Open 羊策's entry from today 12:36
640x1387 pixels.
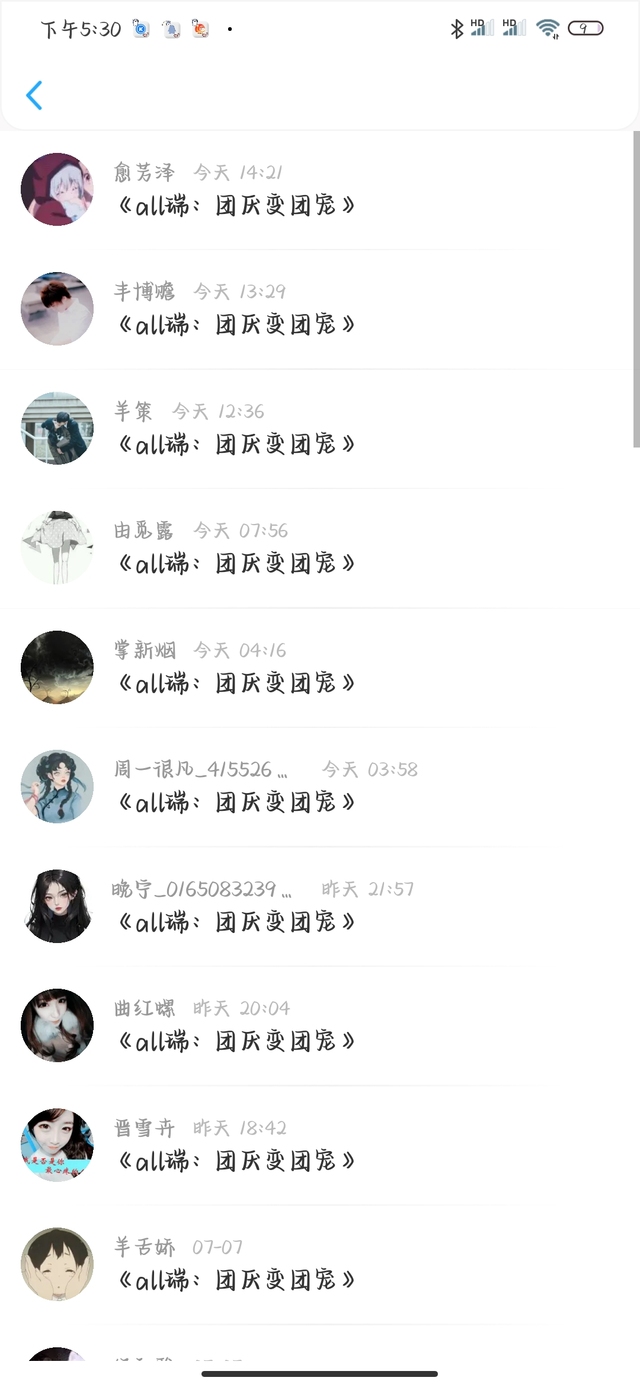click(x=236, y=443)
